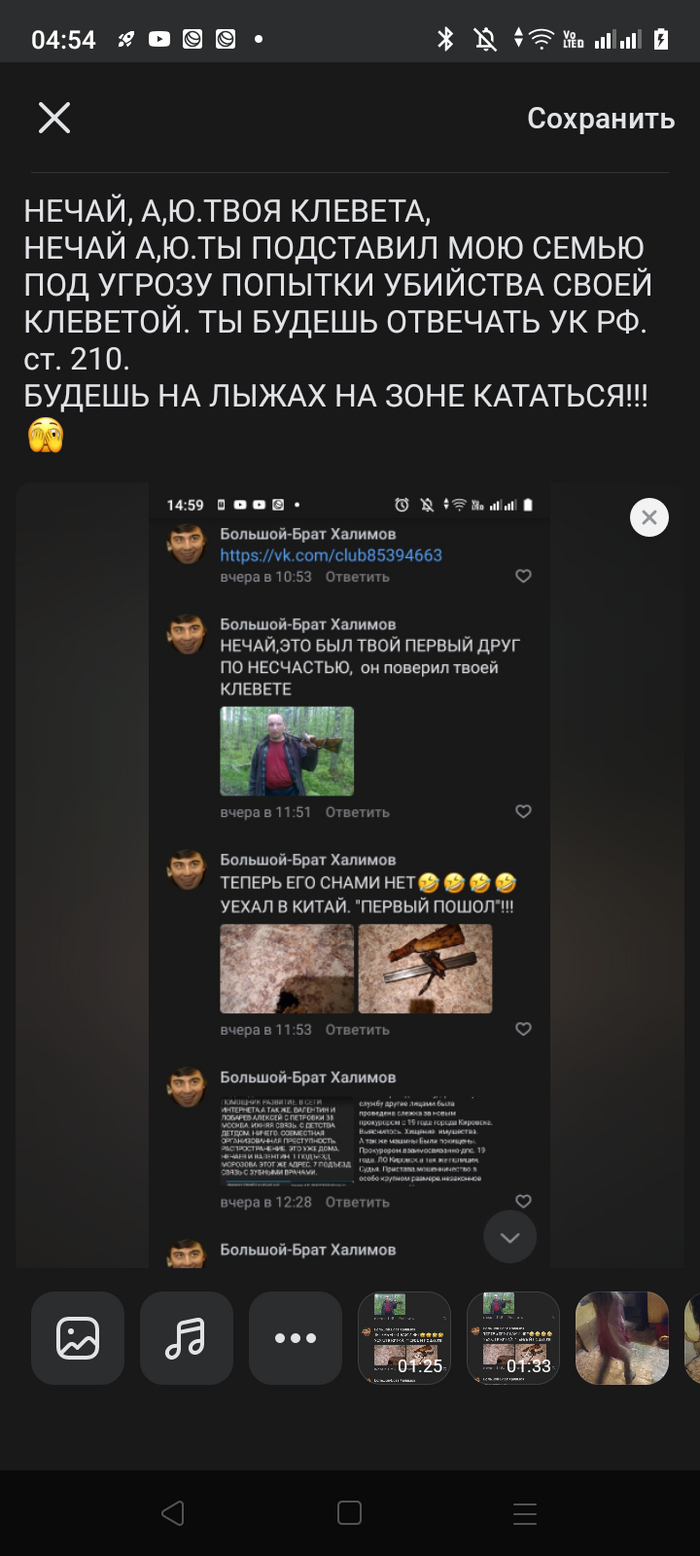This screenshot has width=700, height=1556.
Task: Close the post editor with the X
Action: (54, 118)
